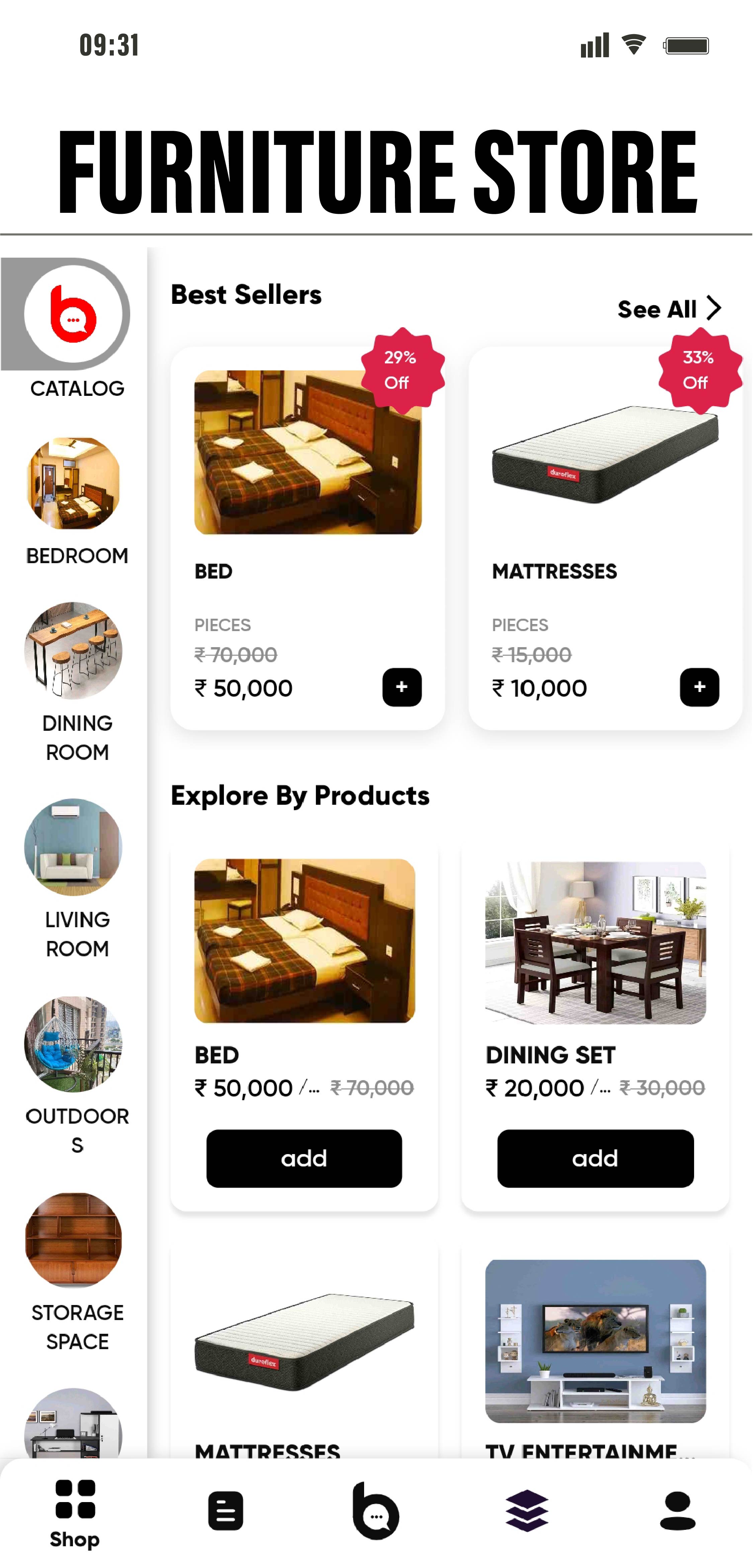The height and width of the screenshot is (1568, 753).
Task: Switch to the Shop tab
Action: point(75,1514)
